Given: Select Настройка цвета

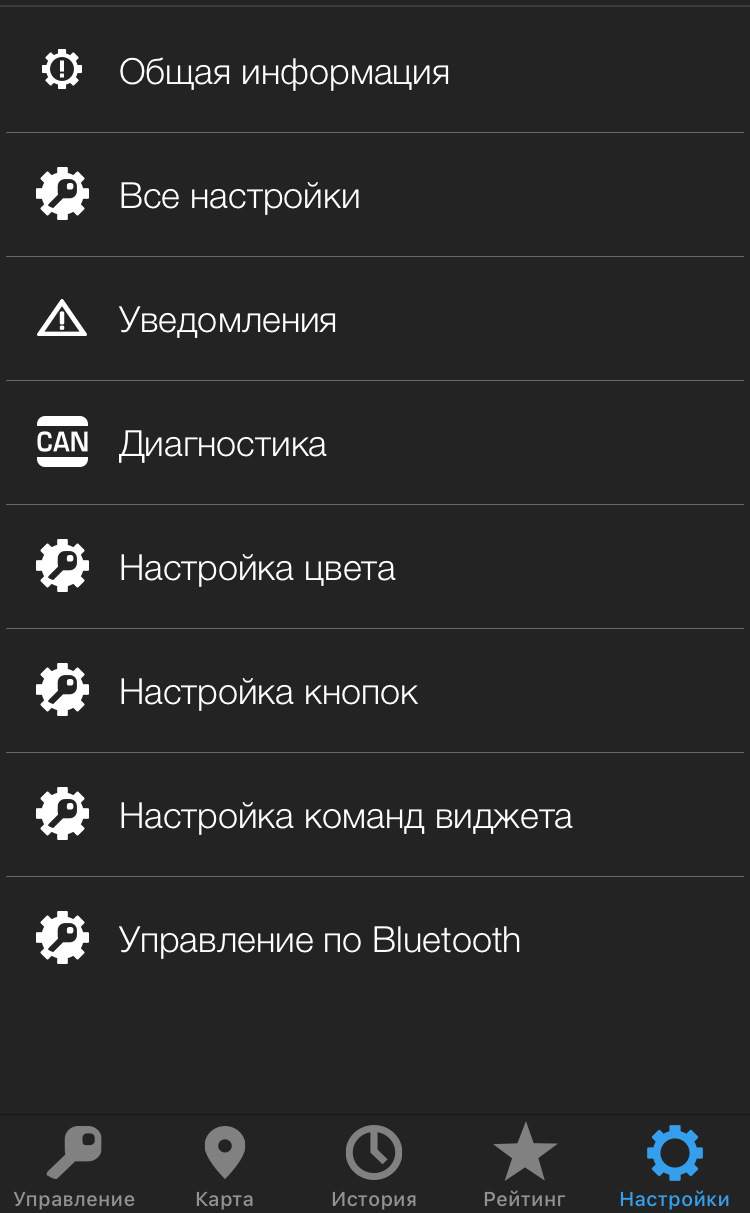Looking at the screenshot, I should pos(375,567).
